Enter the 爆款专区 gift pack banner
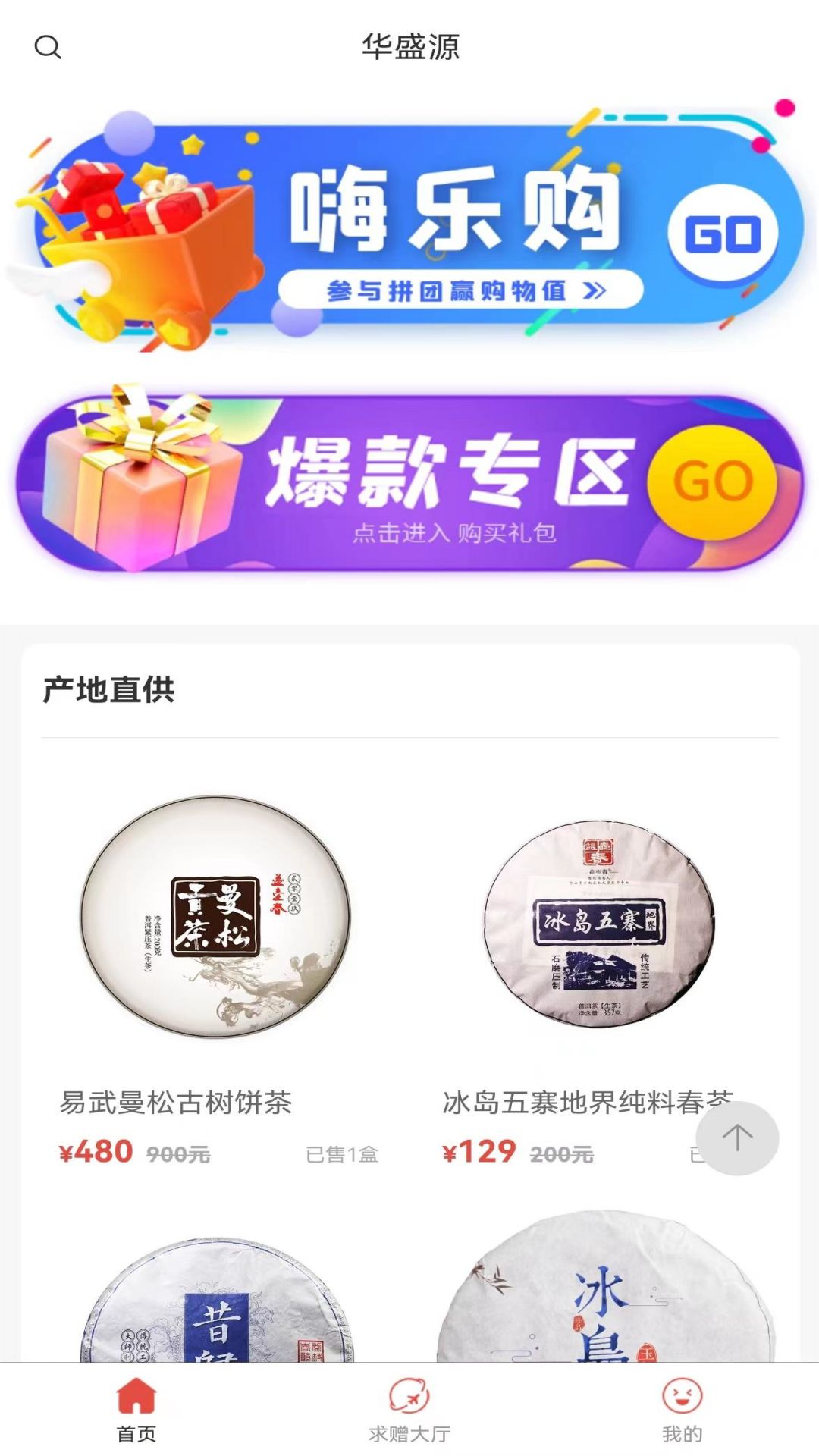 click(x=409, y=482)
